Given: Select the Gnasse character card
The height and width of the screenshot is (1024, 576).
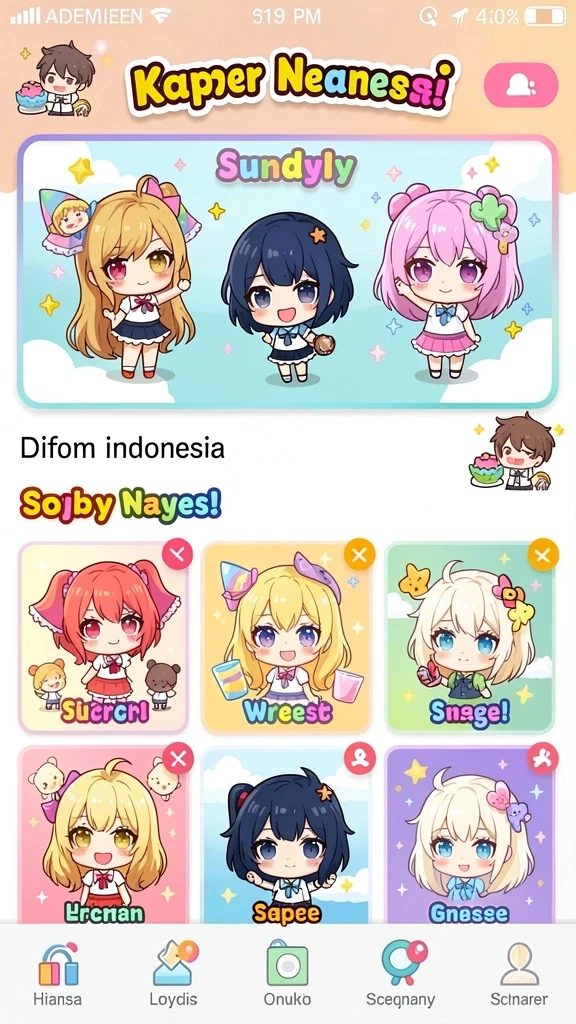Looking at the screenshot, I should tap(470, 836).
